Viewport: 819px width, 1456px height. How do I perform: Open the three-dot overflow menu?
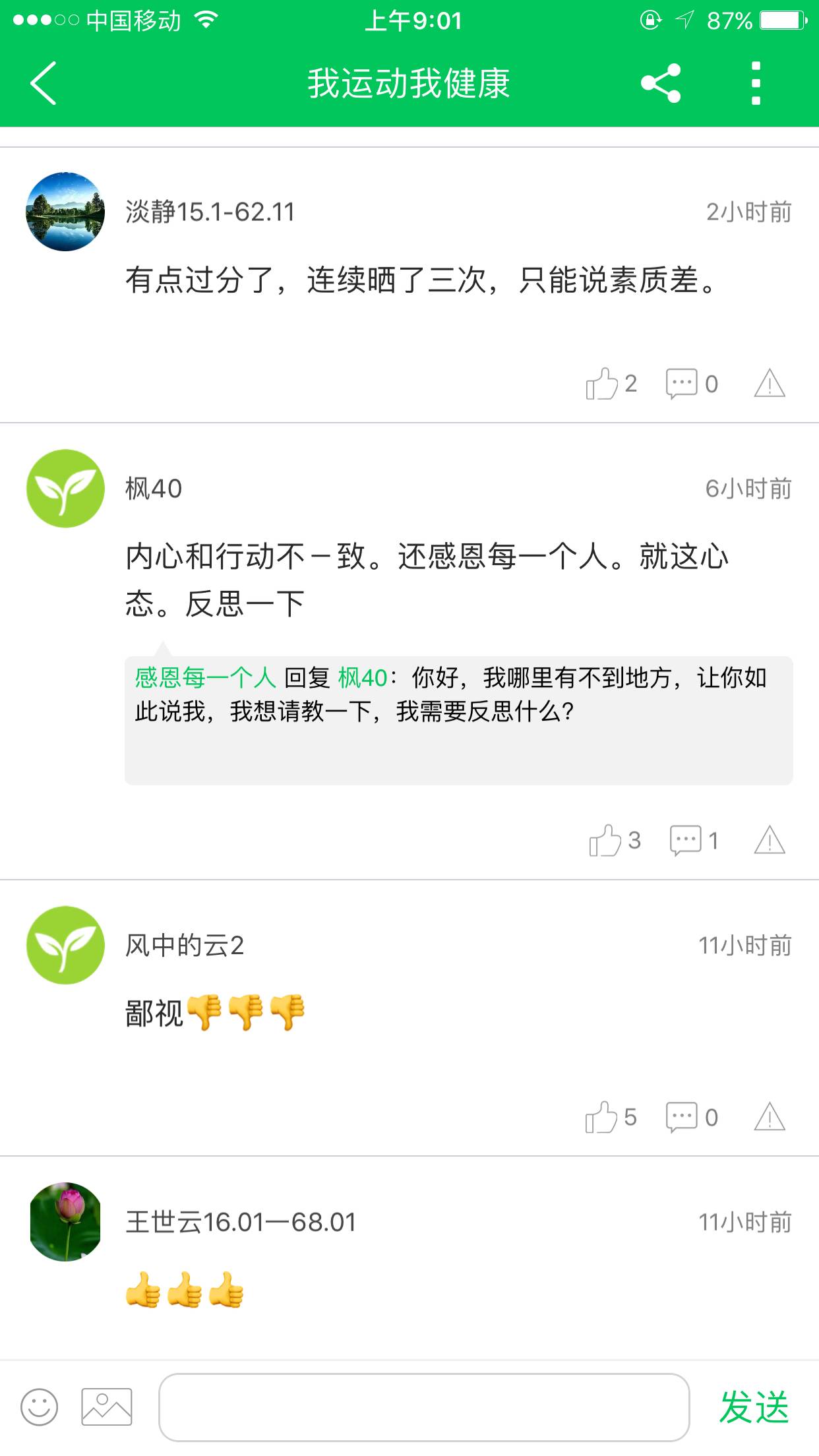click(756, 83)
